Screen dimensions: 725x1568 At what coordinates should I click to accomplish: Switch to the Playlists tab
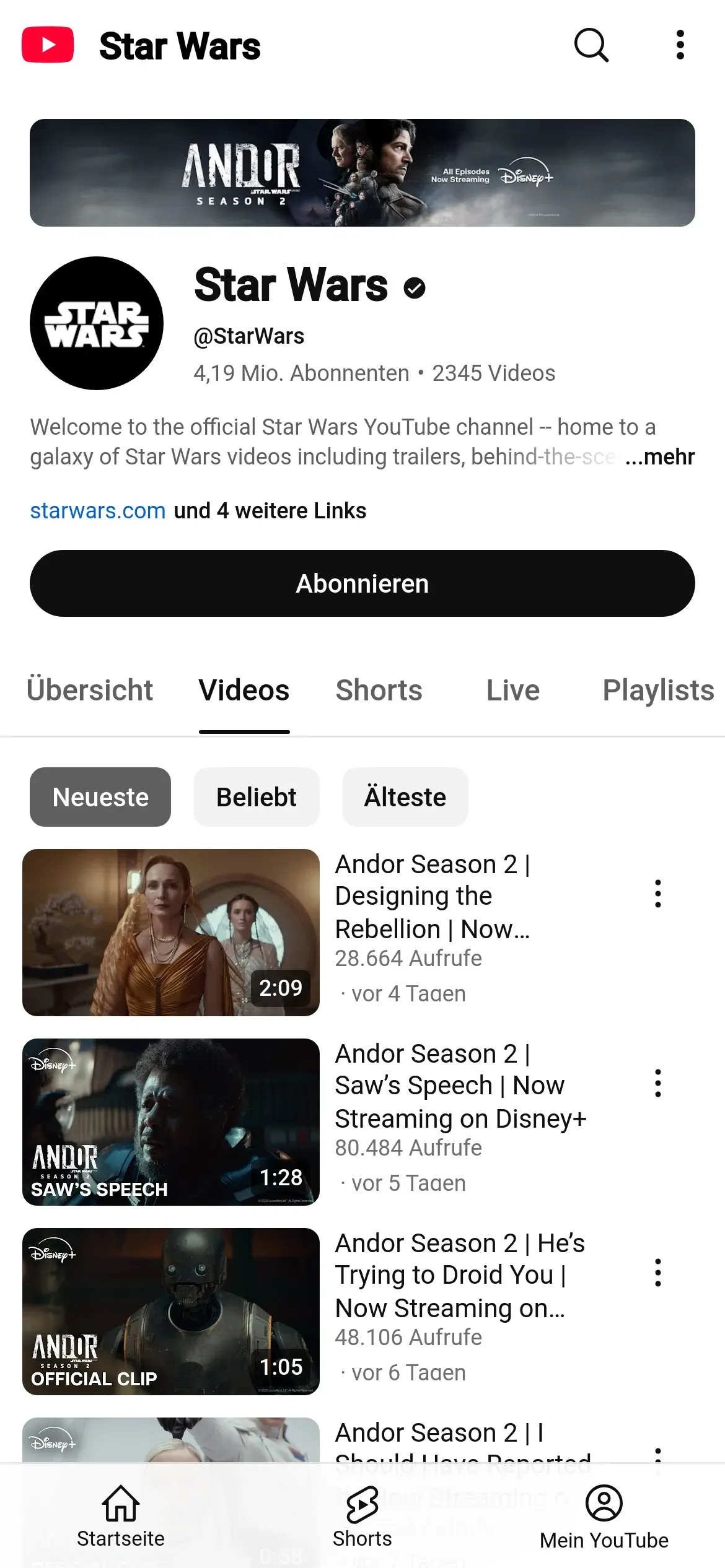pyautogui.click(x=657, y=690)
